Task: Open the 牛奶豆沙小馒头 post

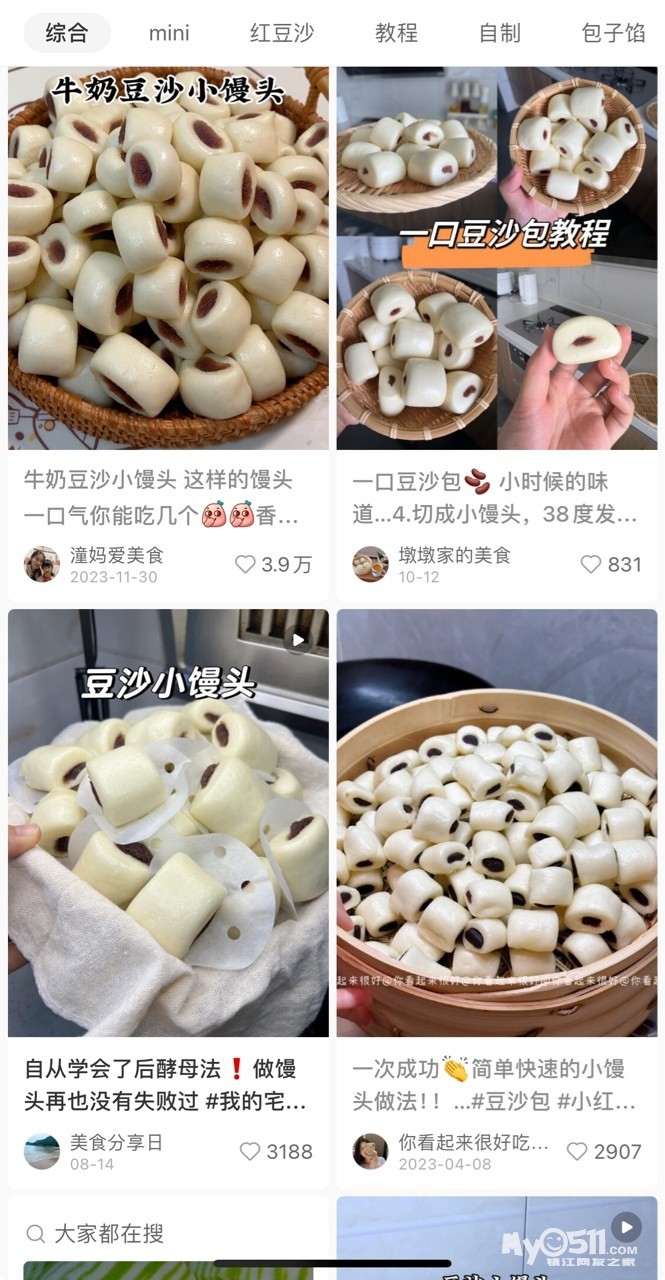Action: tap(168, 260)
